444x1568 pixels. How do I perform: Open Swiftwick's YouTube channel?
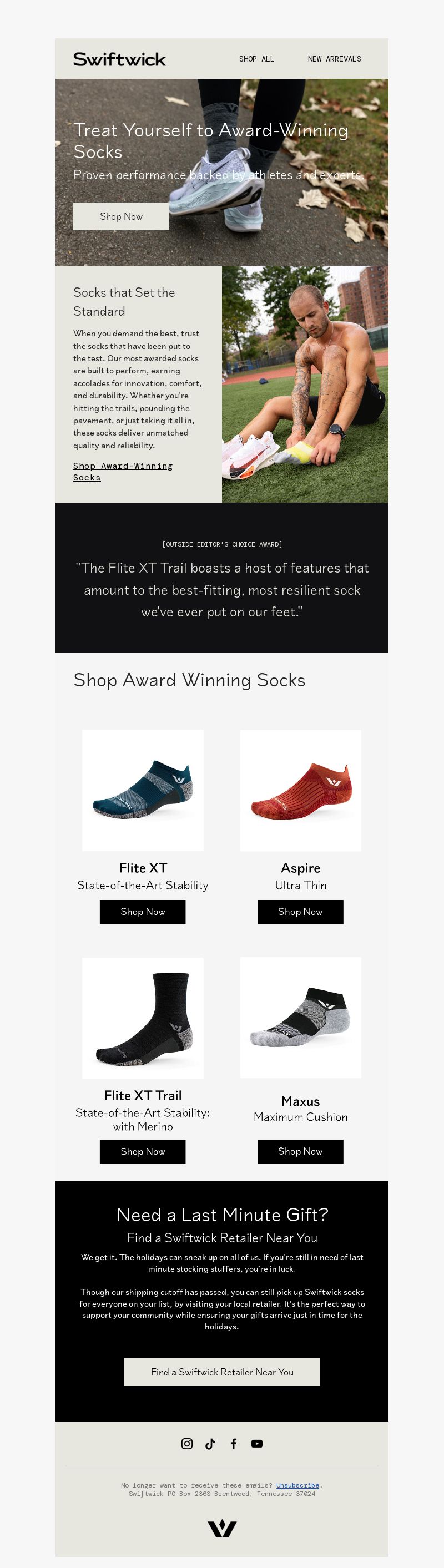pyautogui.click(x=257, y=1443)
